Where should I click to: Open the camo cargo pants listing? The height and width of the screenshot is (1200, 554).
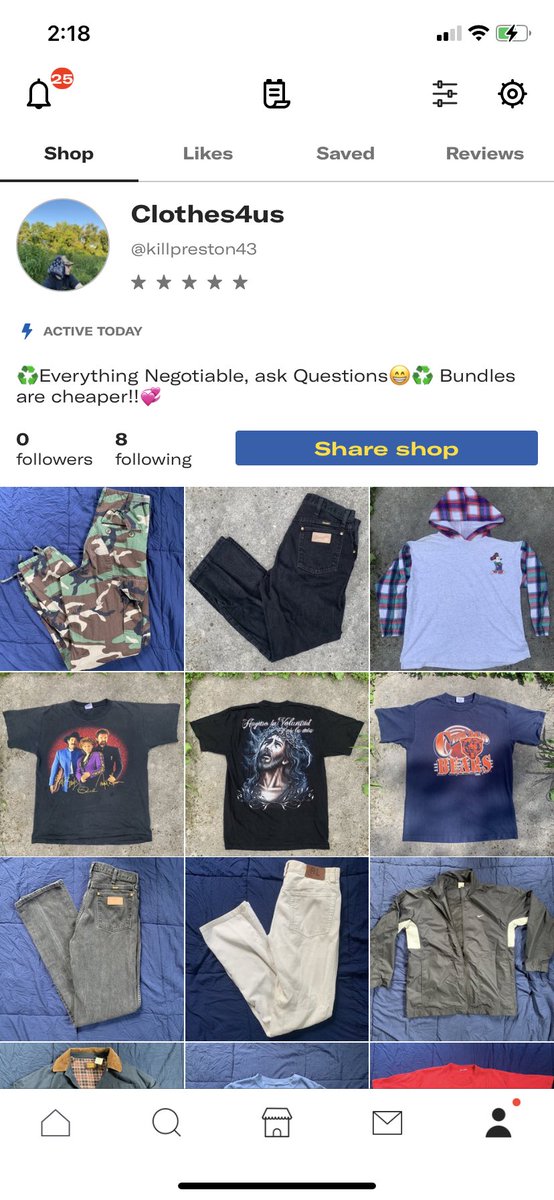click(x=92, y=579)
